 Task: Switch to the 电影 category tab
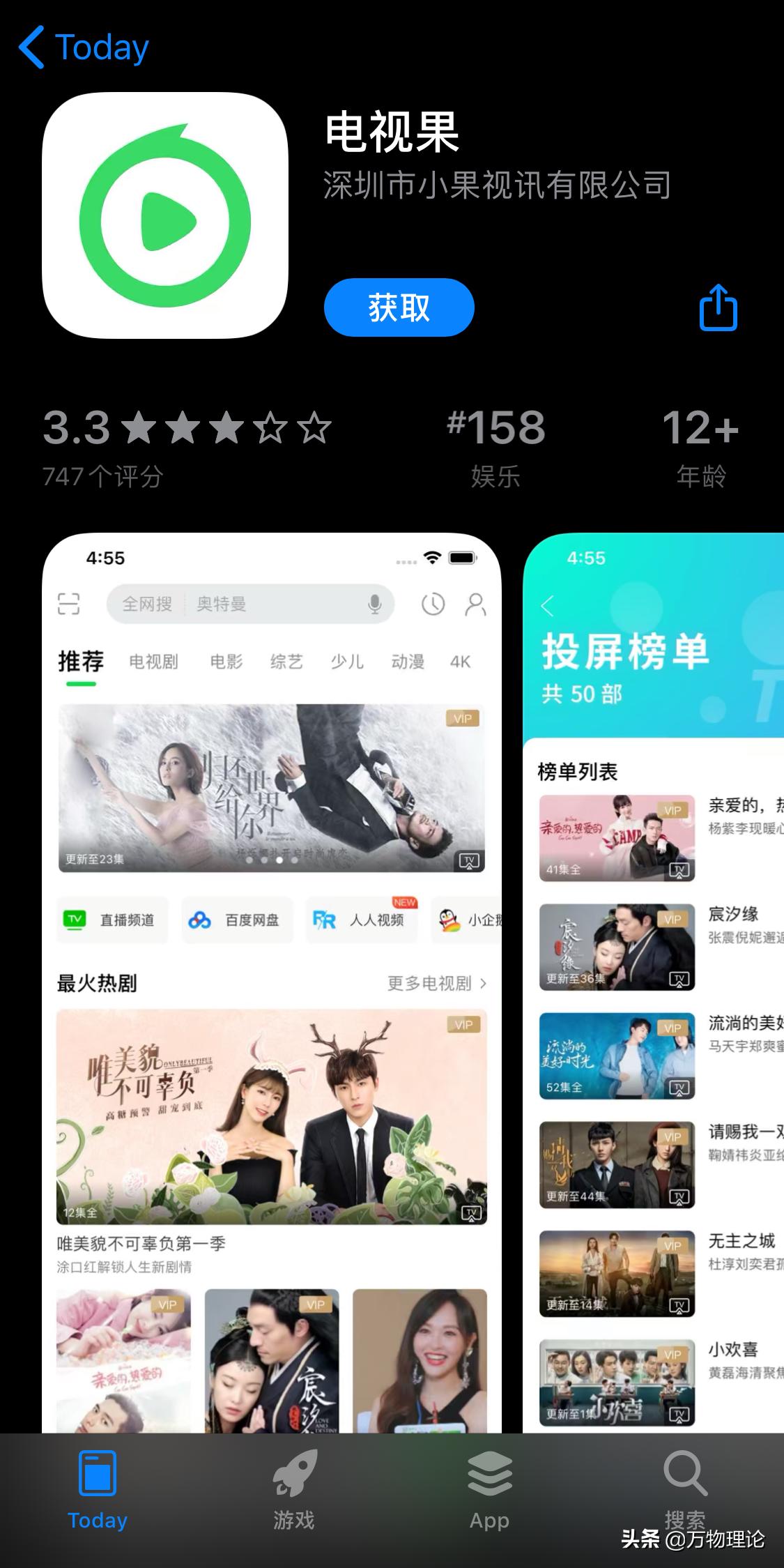click(x=224, y=662)
